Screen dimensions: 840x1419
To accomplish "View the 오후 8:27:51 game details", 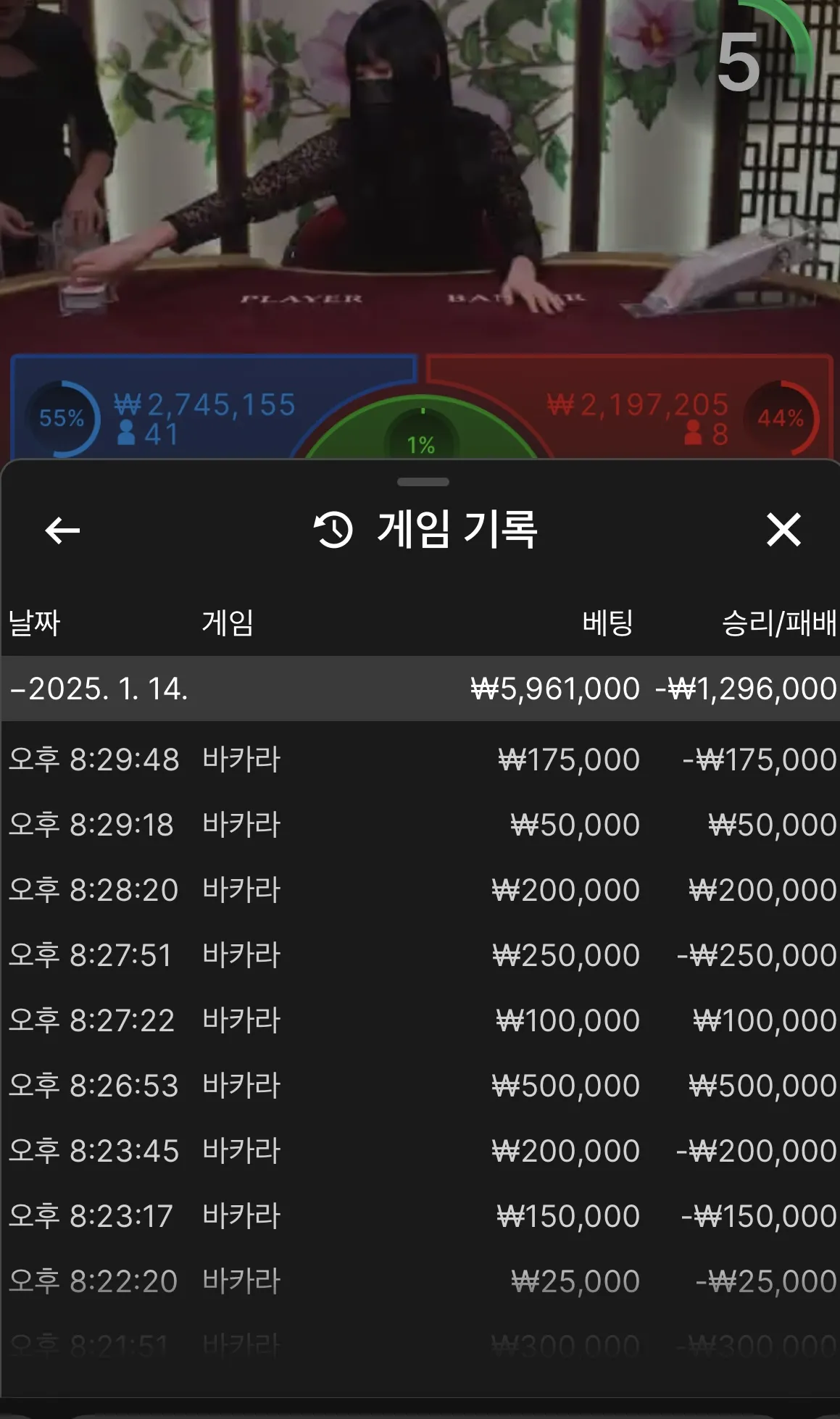I will [420, 955].
